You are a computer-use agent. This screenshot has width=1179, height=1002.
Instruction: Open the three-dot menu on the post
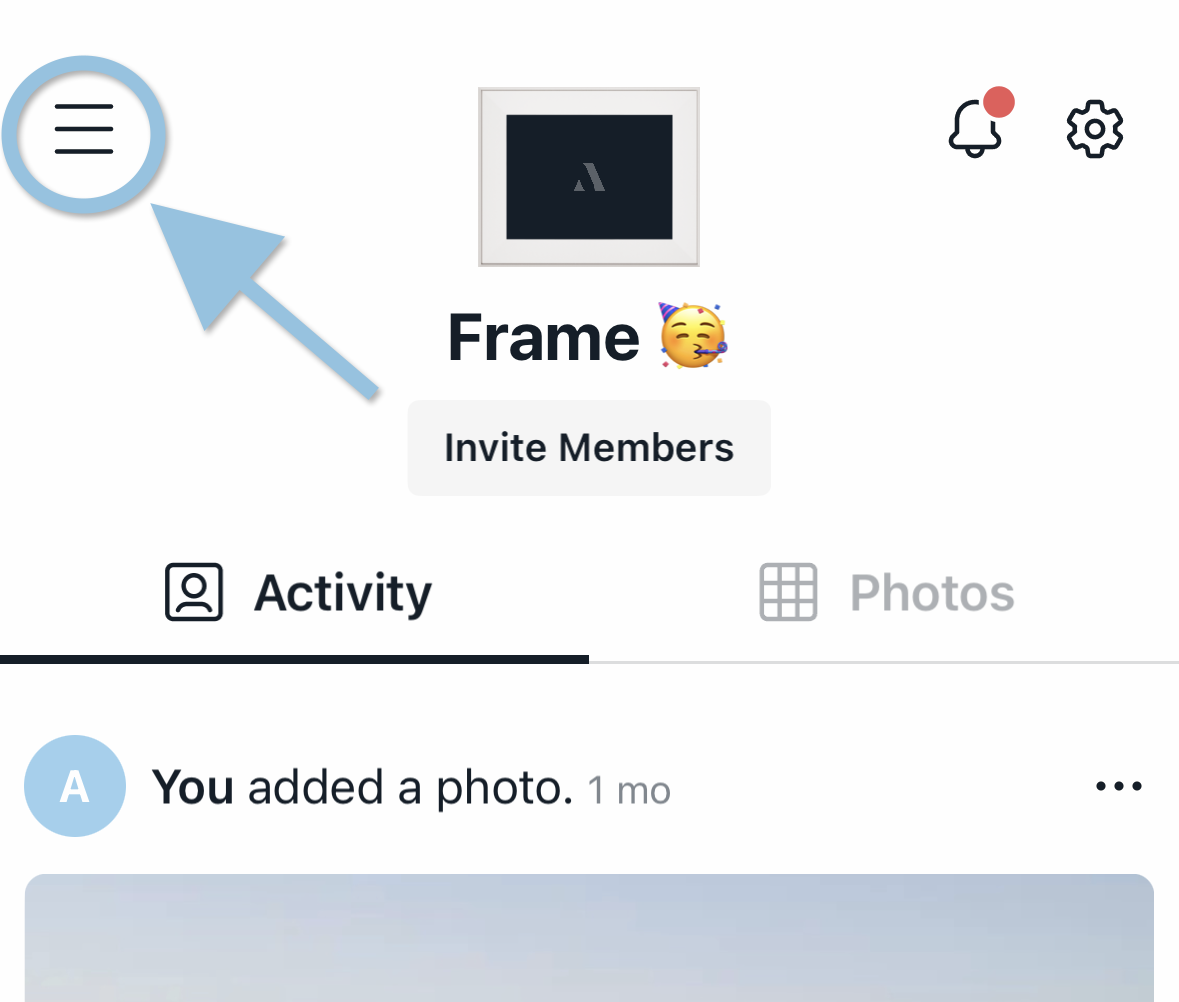click(x=1118, y=787)
